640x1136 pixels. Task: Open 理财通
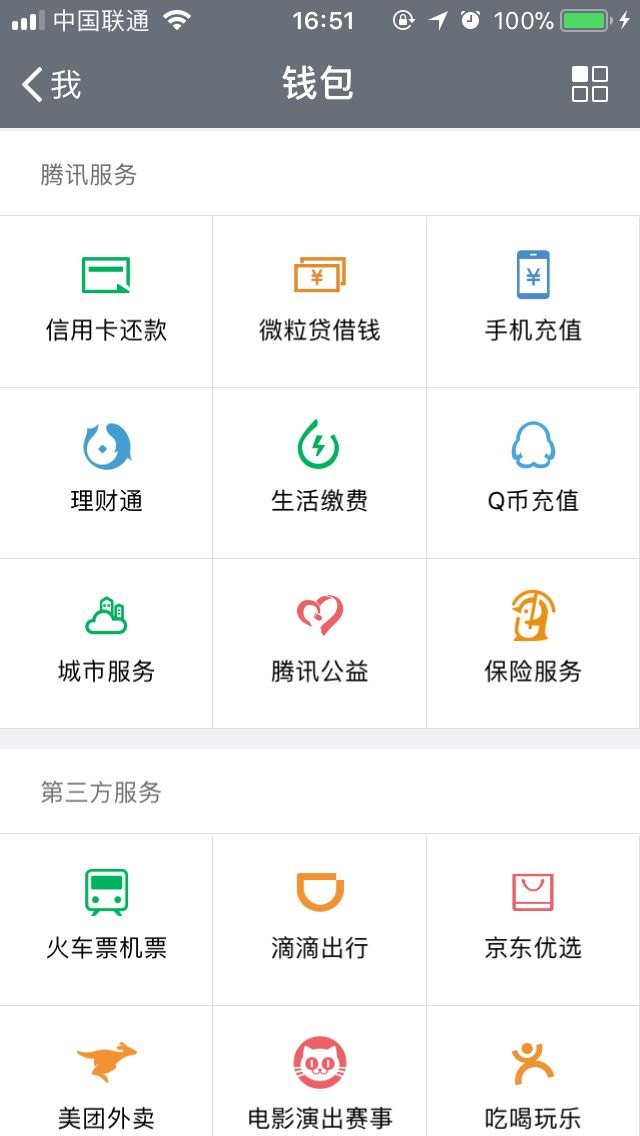click(107, 473)
